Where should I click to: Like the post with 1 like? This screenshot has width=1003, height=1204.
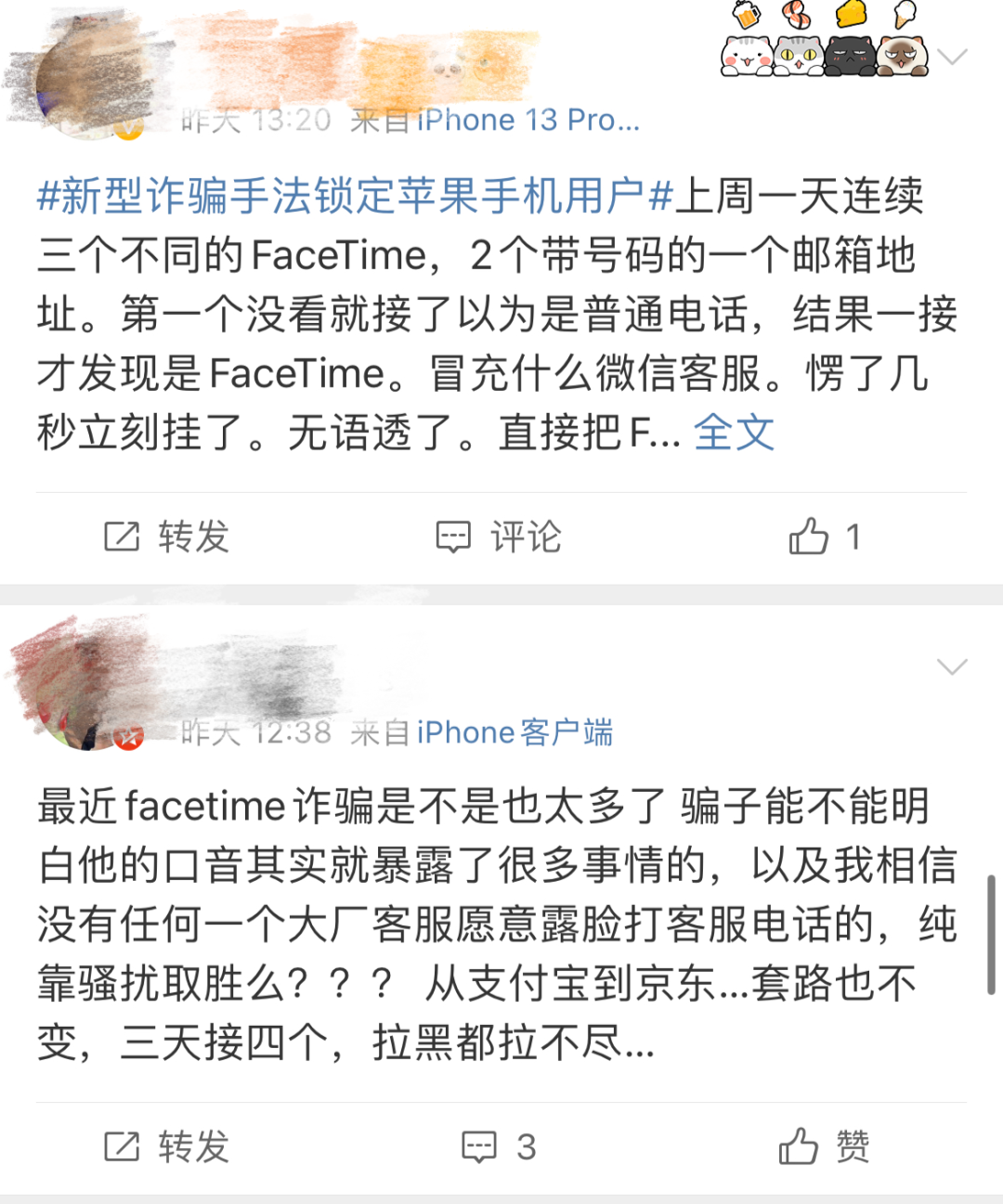[825, 537]
